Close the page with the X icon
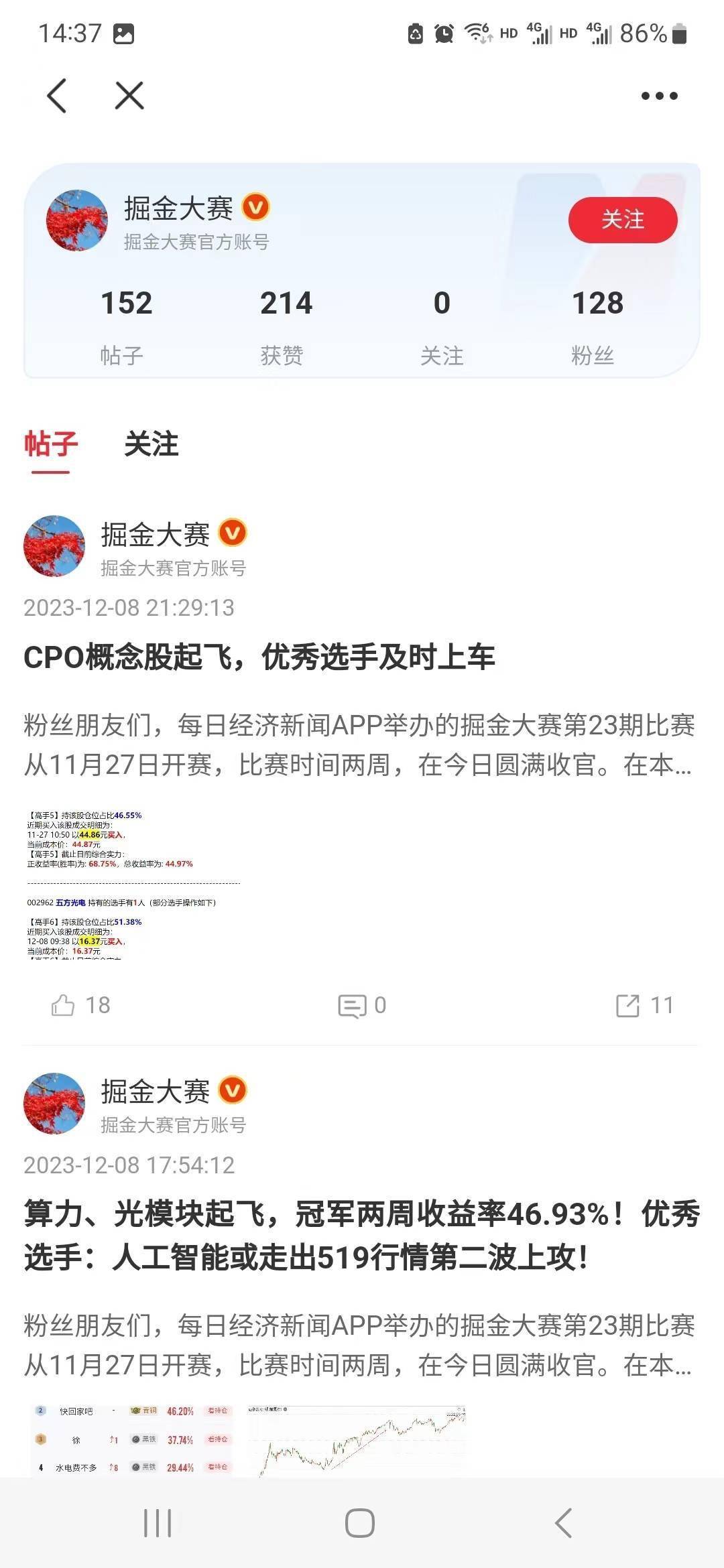 click(x=129, y=95)
